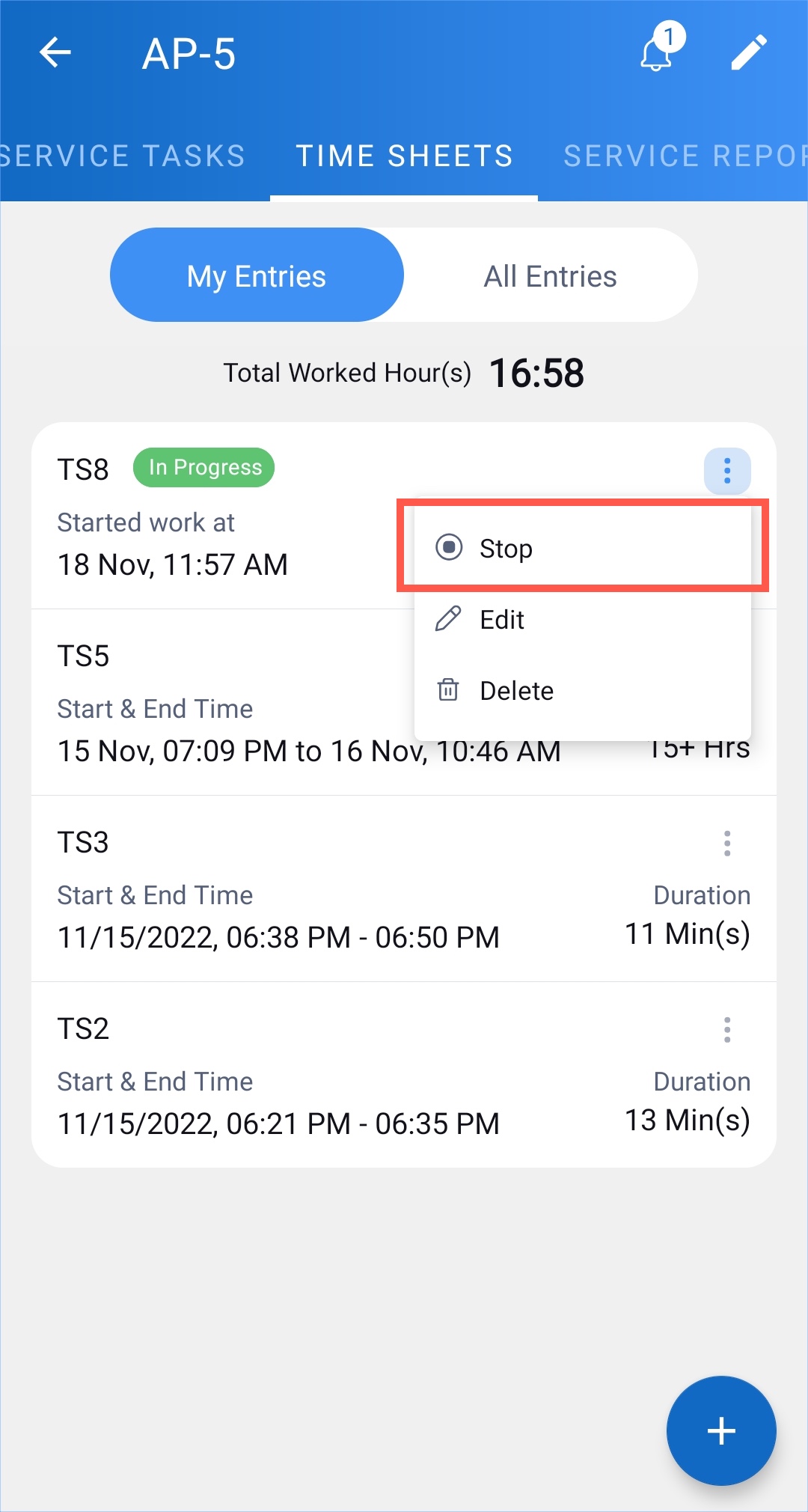Go back using the top arrow

coord(55,53)
